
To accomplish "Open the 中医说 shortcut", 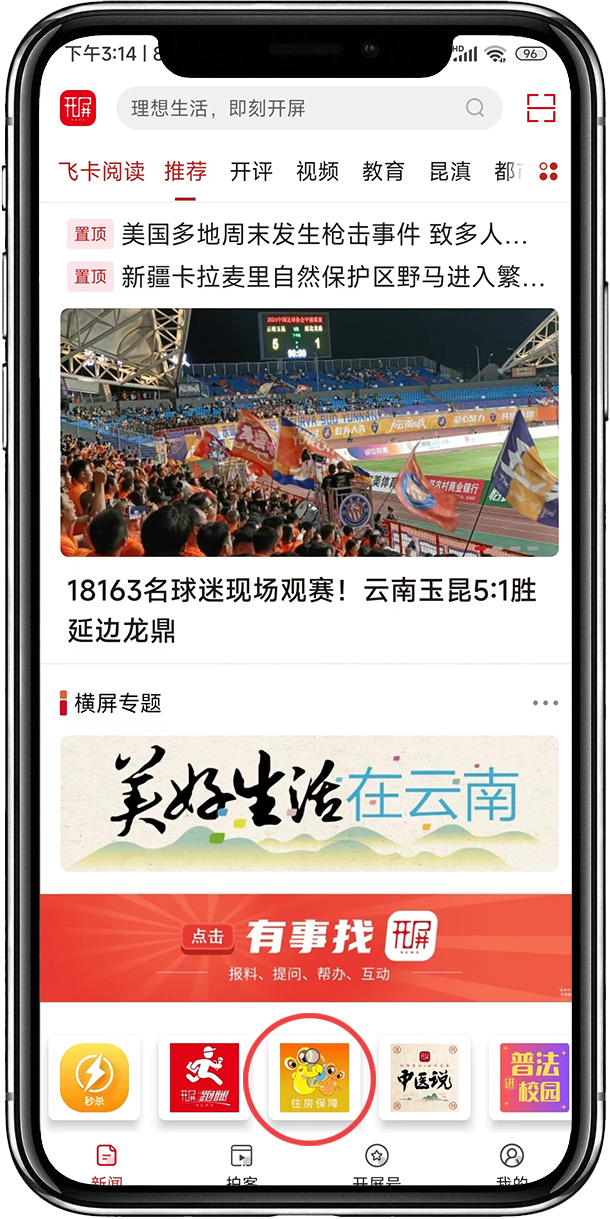I will (424, 1077).
